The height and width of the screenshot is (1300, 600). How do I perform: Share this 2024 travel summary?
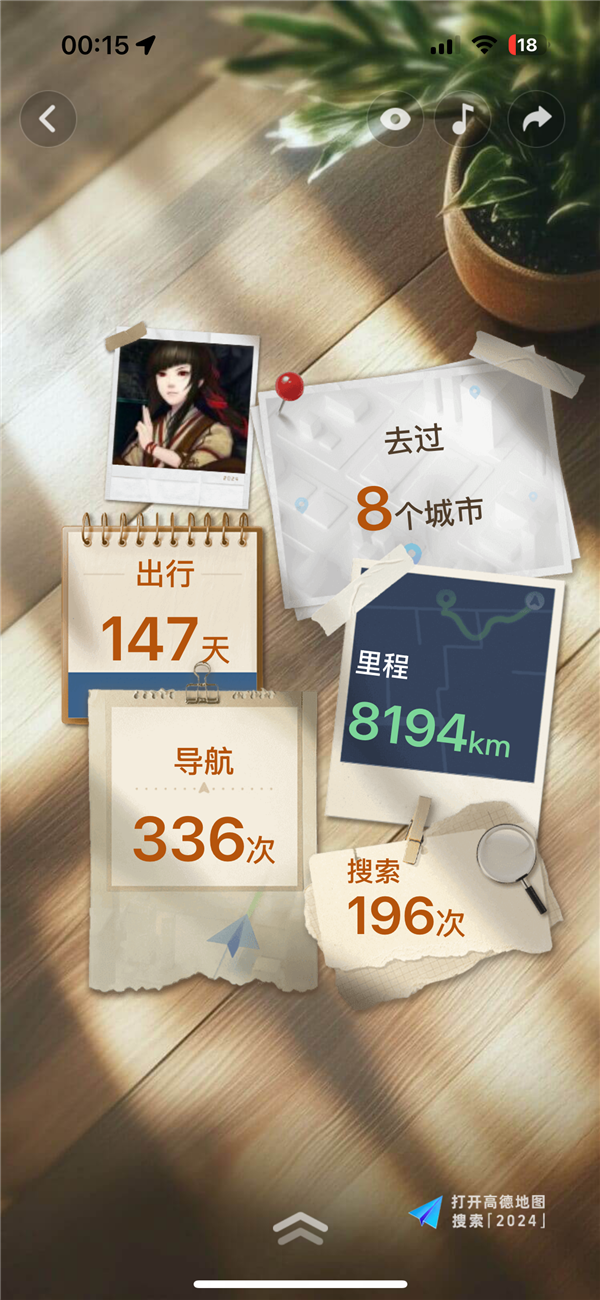point(537,120)
